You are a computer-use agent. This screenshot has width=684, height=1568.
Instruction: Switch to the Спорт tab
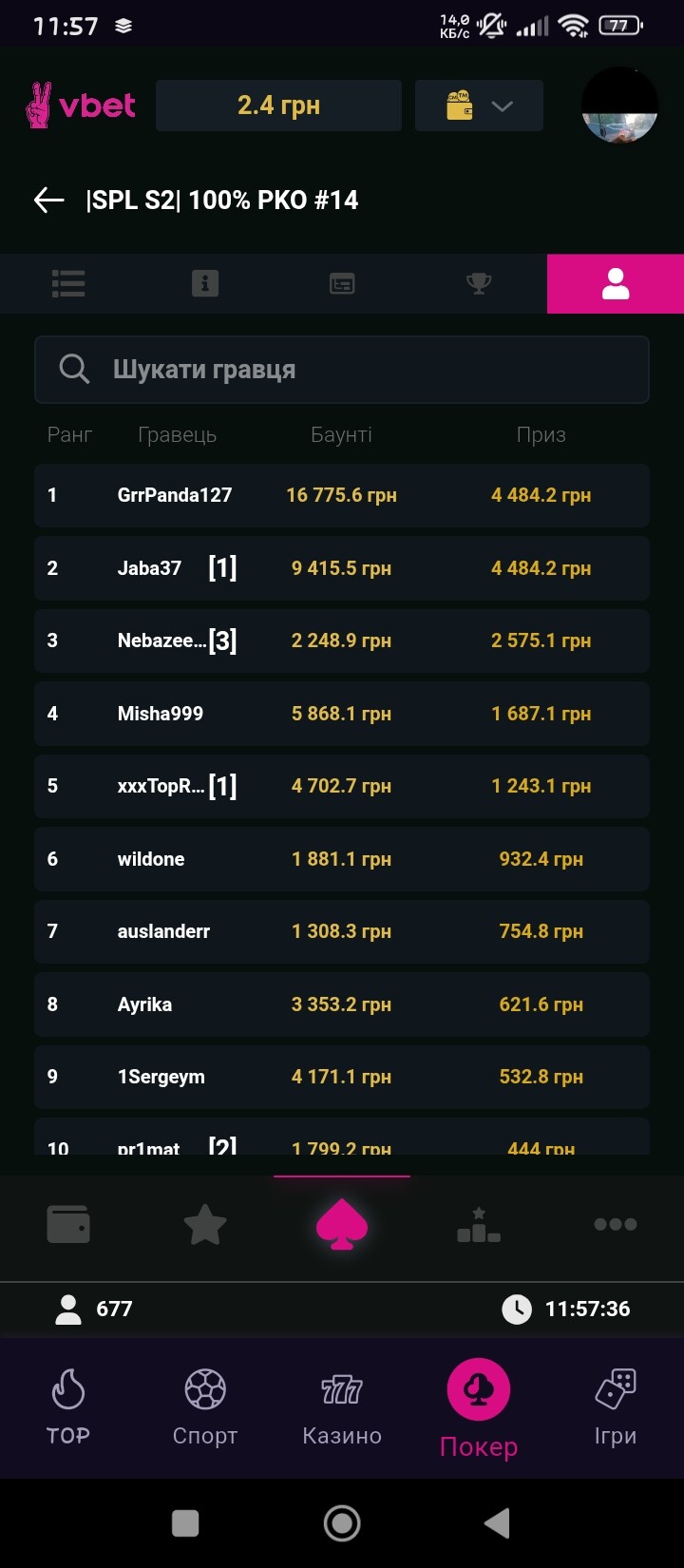(205, 1407)
